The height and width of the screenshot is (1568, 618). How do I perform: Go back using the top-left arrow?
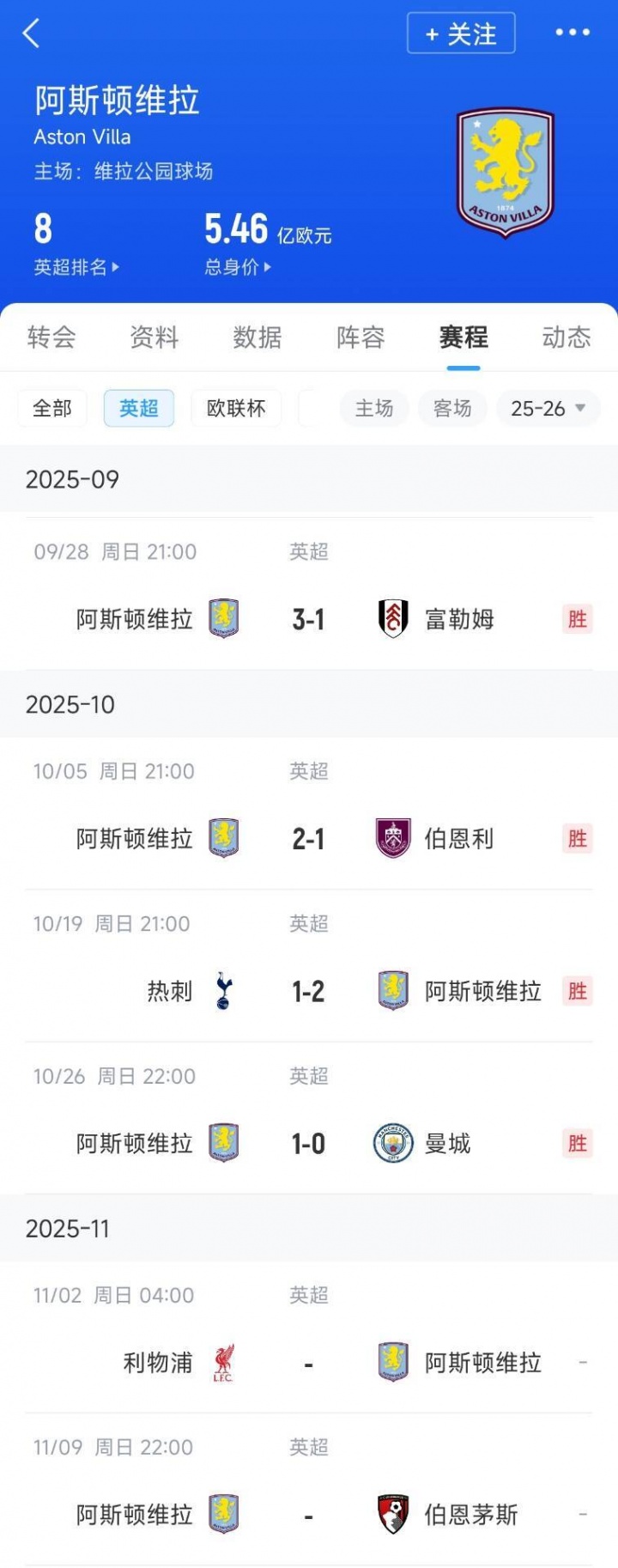[32, 34]
